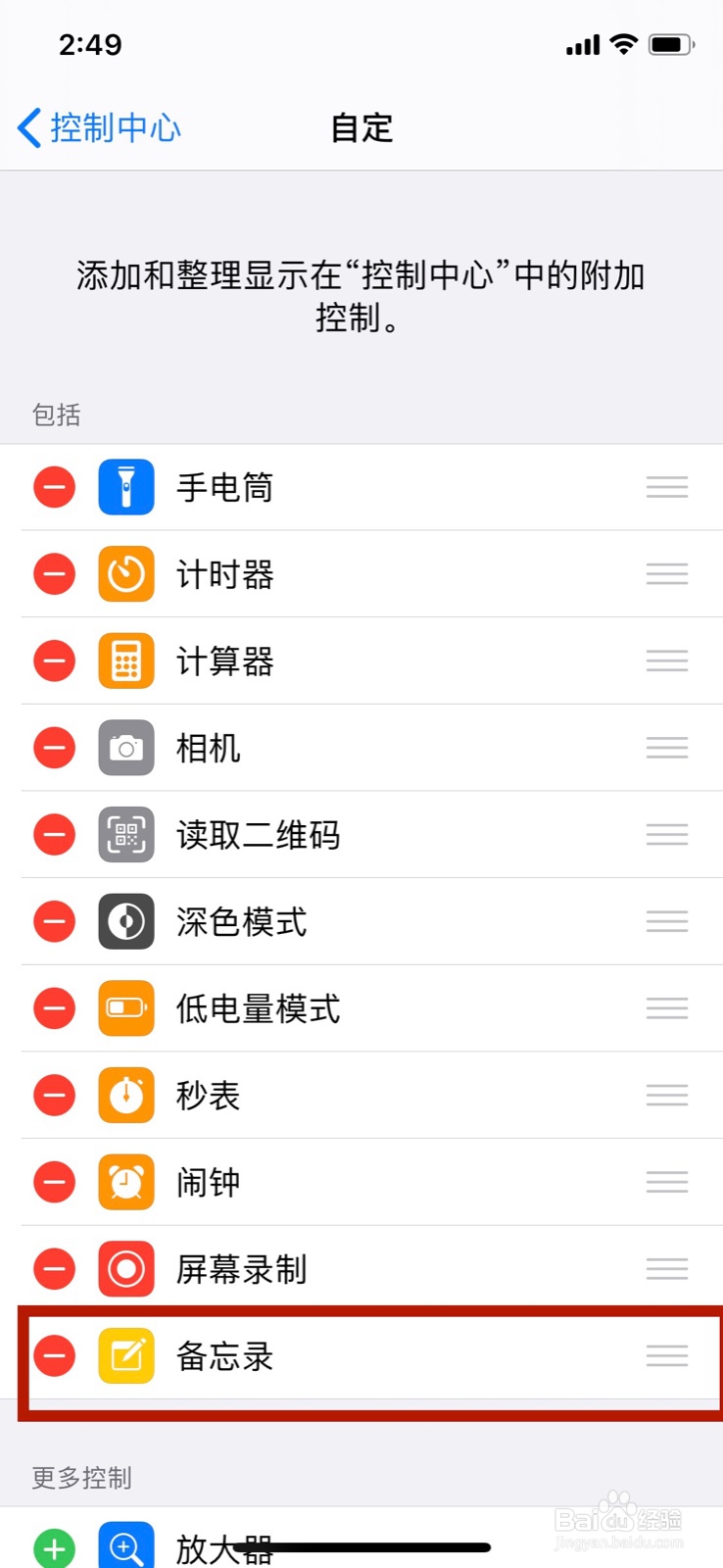Remove 计时器 from included controls

coord(55,574)
